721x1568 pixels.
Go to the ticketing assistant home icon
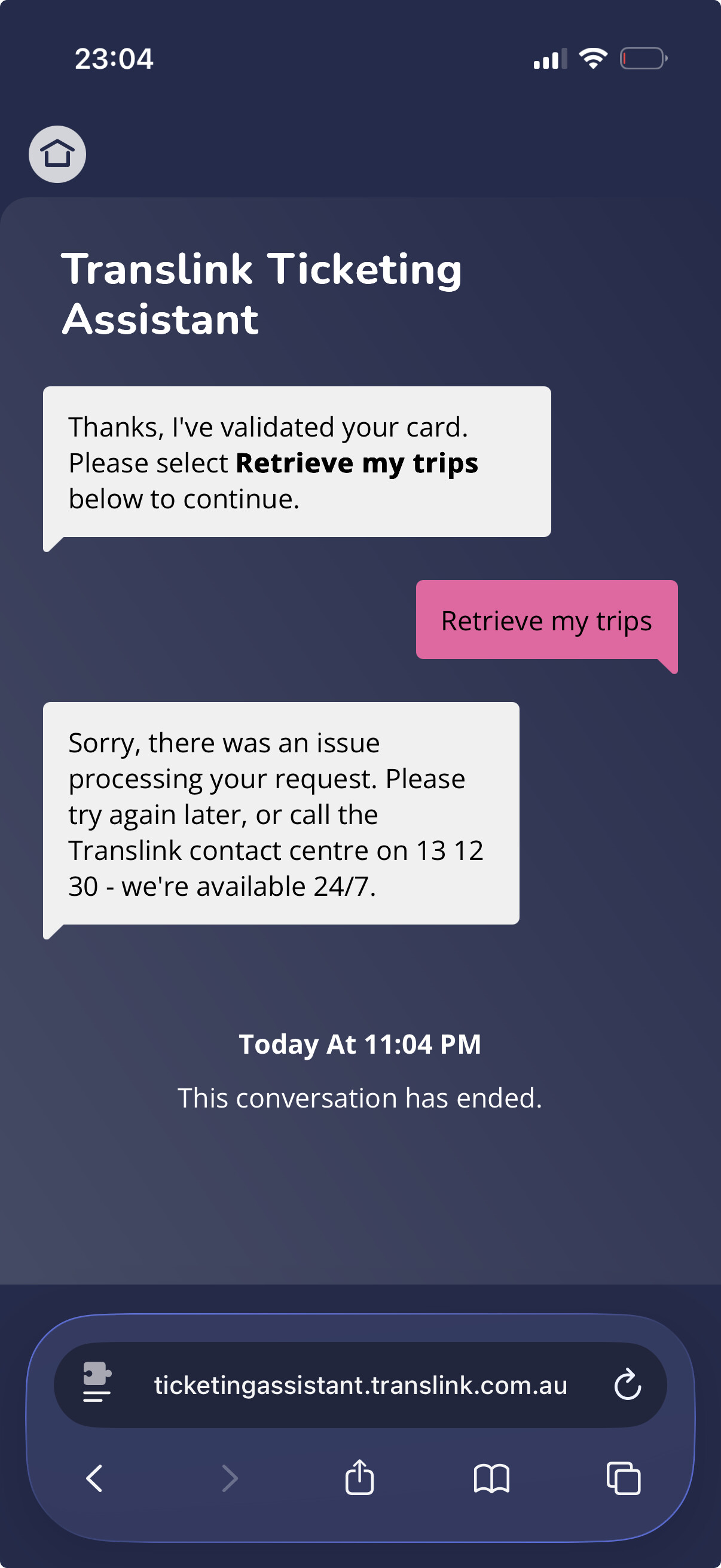[x=57, y=154]
